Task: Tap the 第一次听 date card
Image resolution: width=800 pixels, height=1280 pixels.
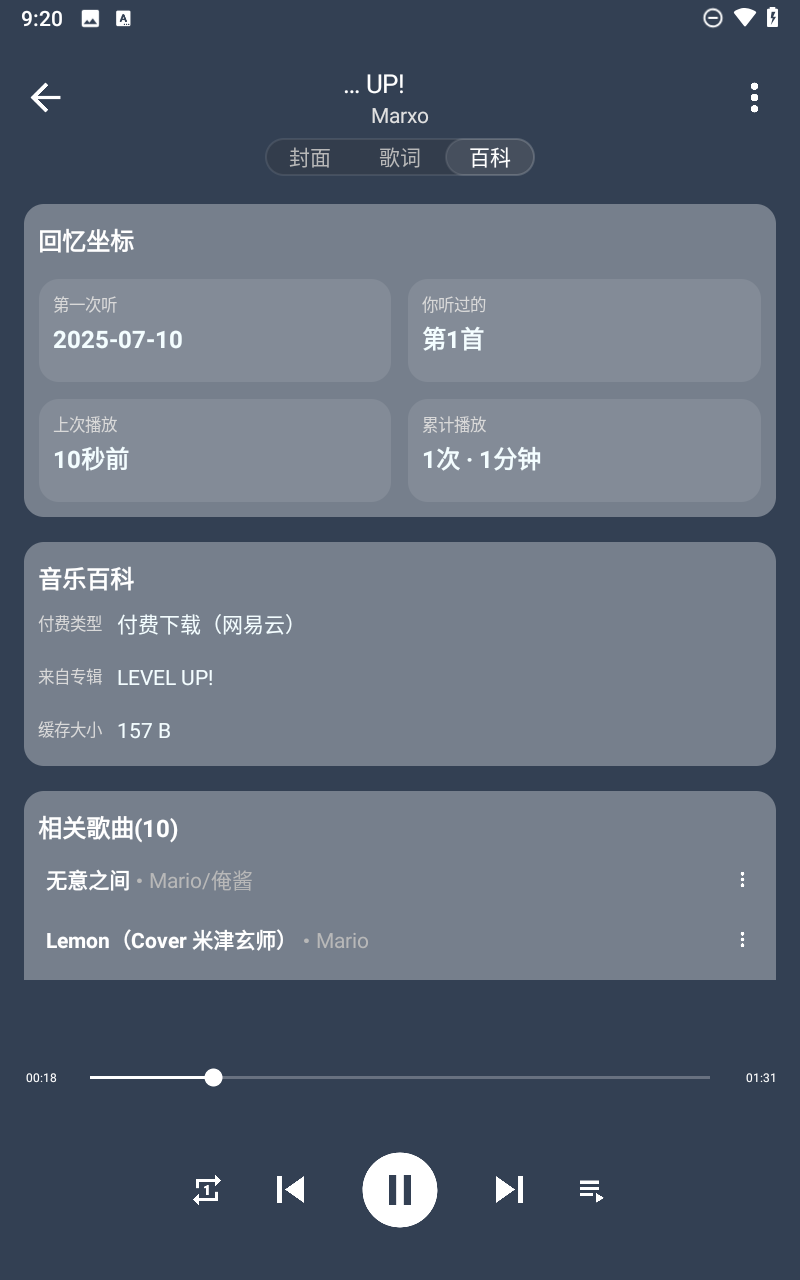Action: (x=215, y=330)
